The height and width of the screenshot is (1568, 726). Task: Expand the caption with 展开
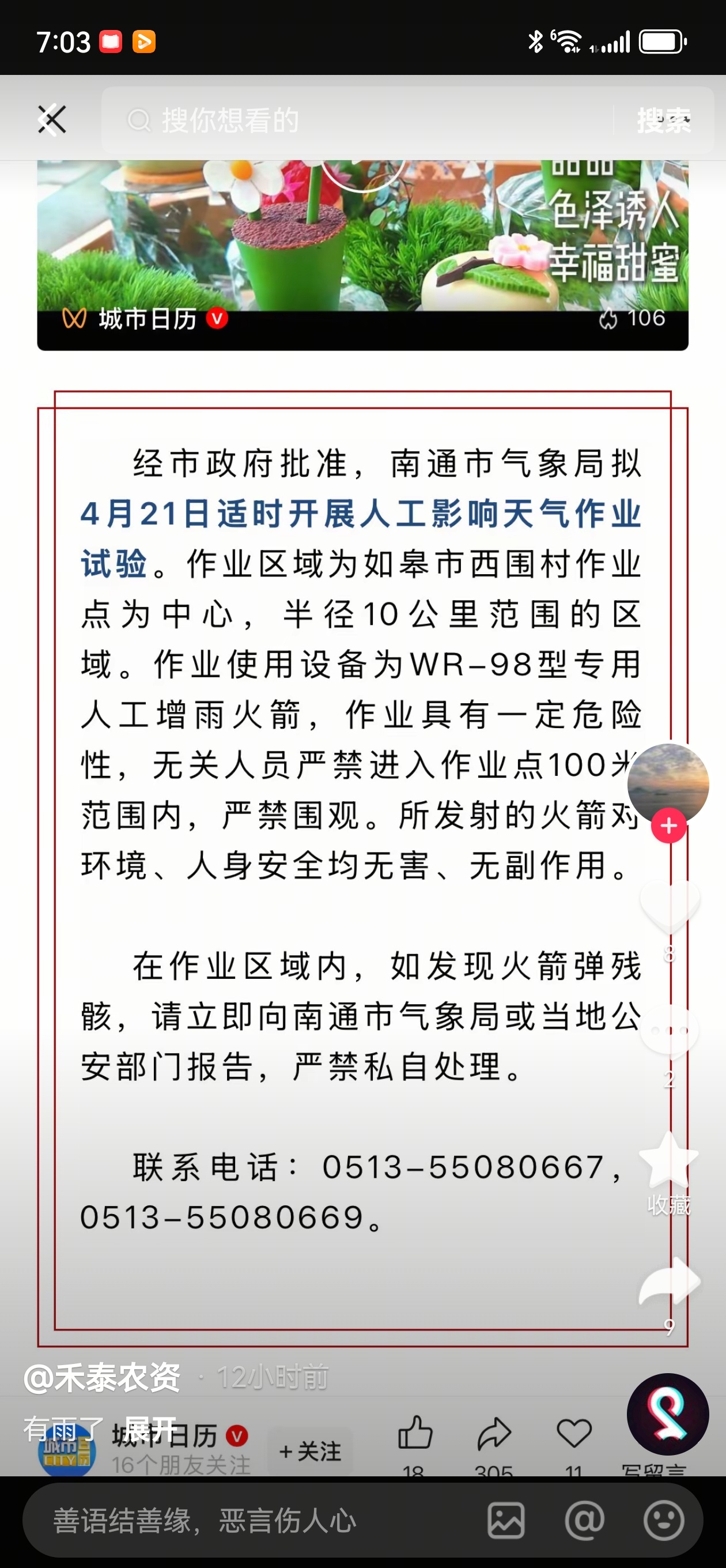tap(149, 1427)
